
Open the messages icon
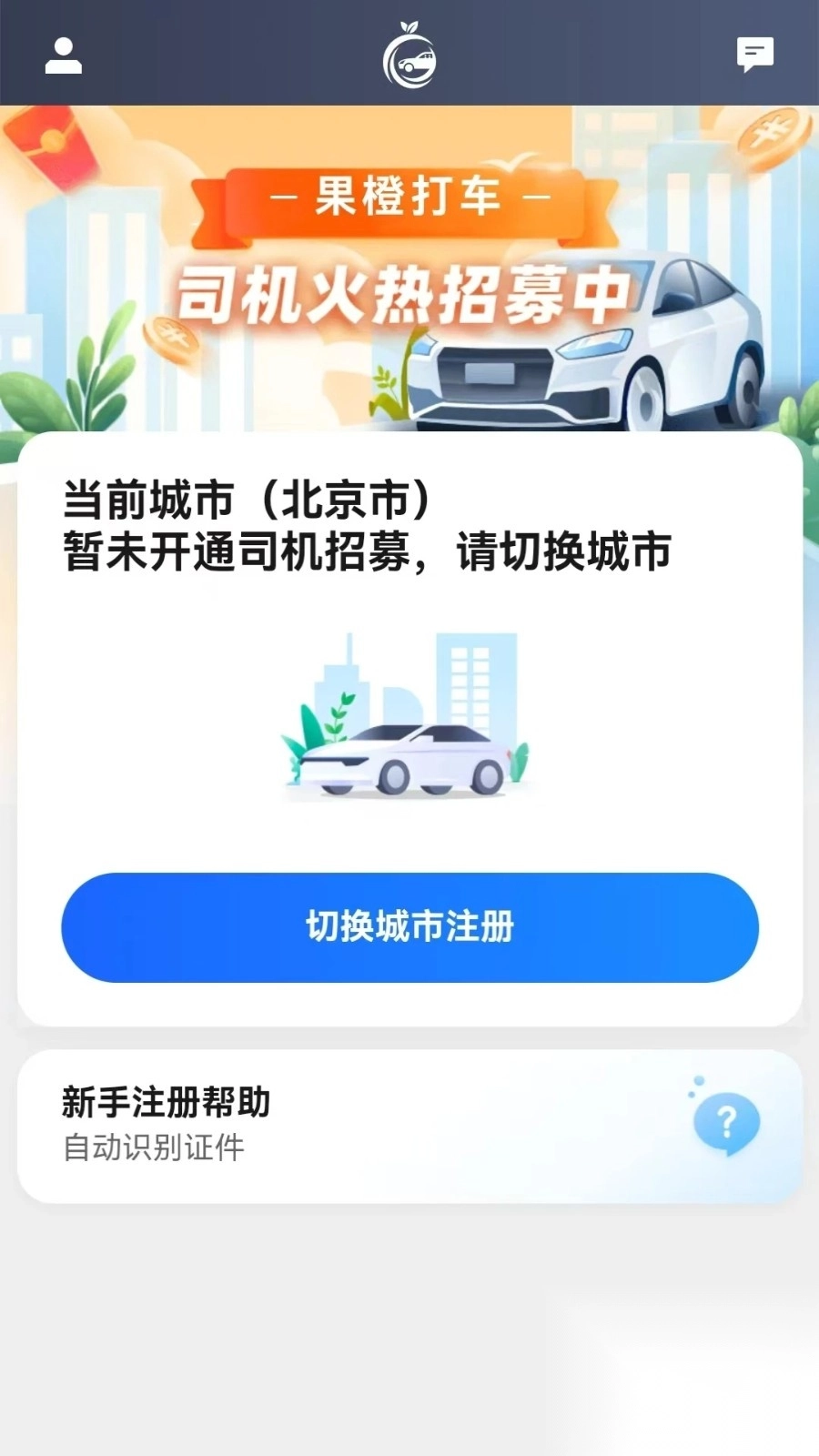point(754,55)
